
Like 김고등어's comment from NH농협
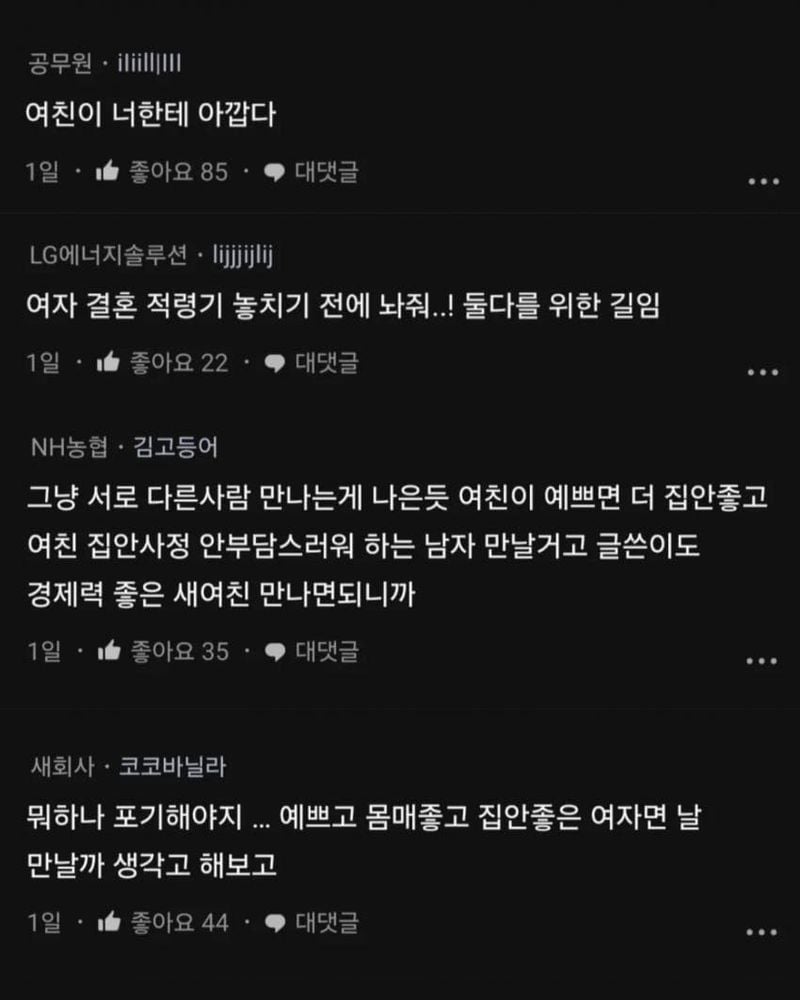point(108,652)
